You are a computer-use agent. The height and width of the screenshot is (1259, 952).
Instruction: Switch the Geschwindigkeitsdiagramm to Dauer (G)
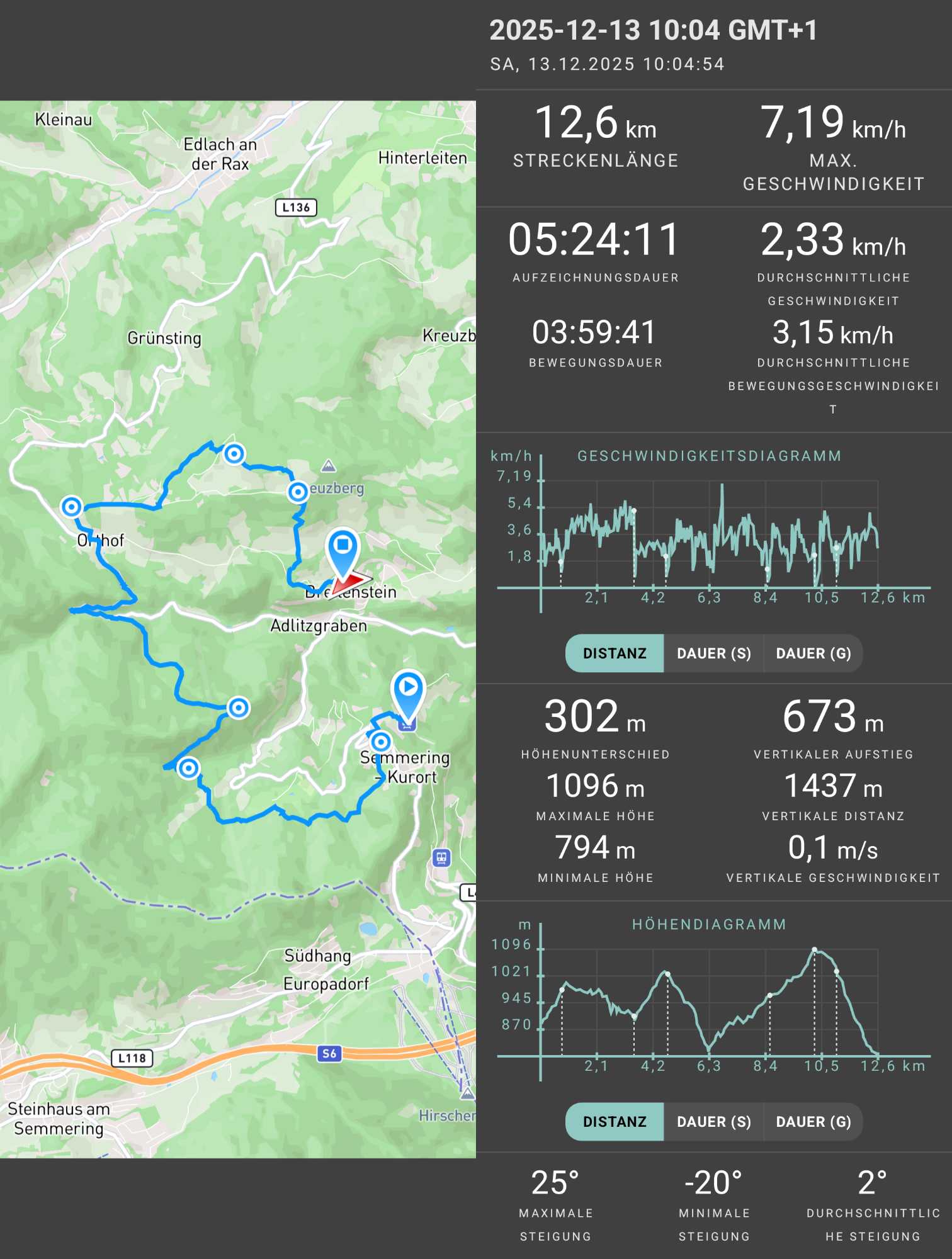[813, 653]
